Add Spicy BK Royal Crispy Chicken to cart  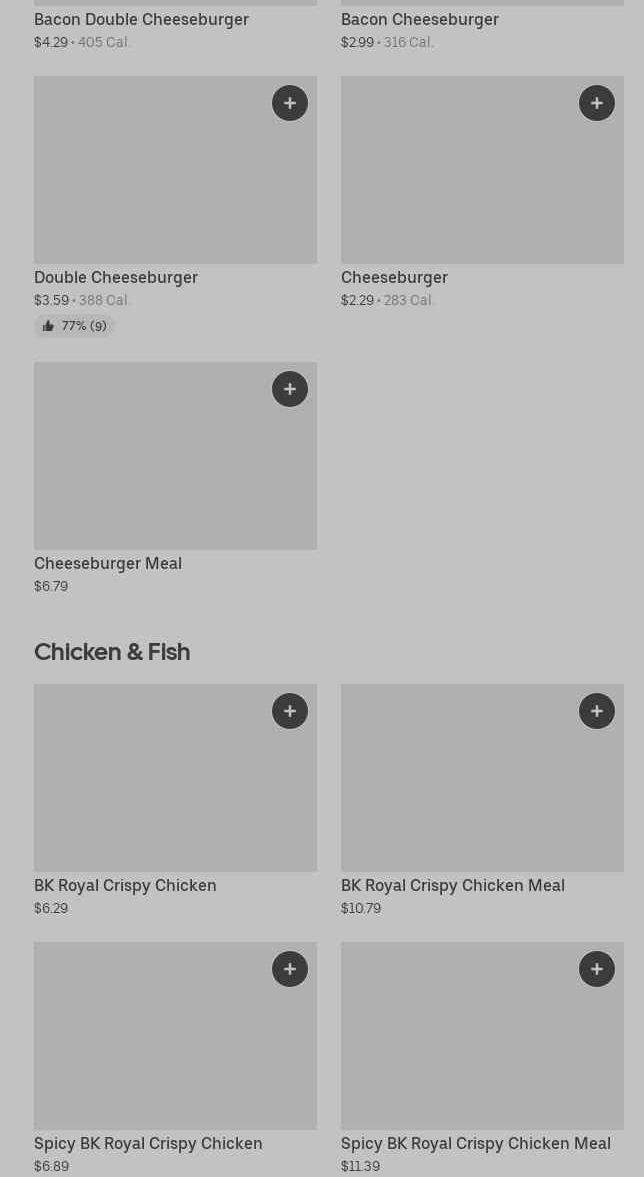pos(290,969)
